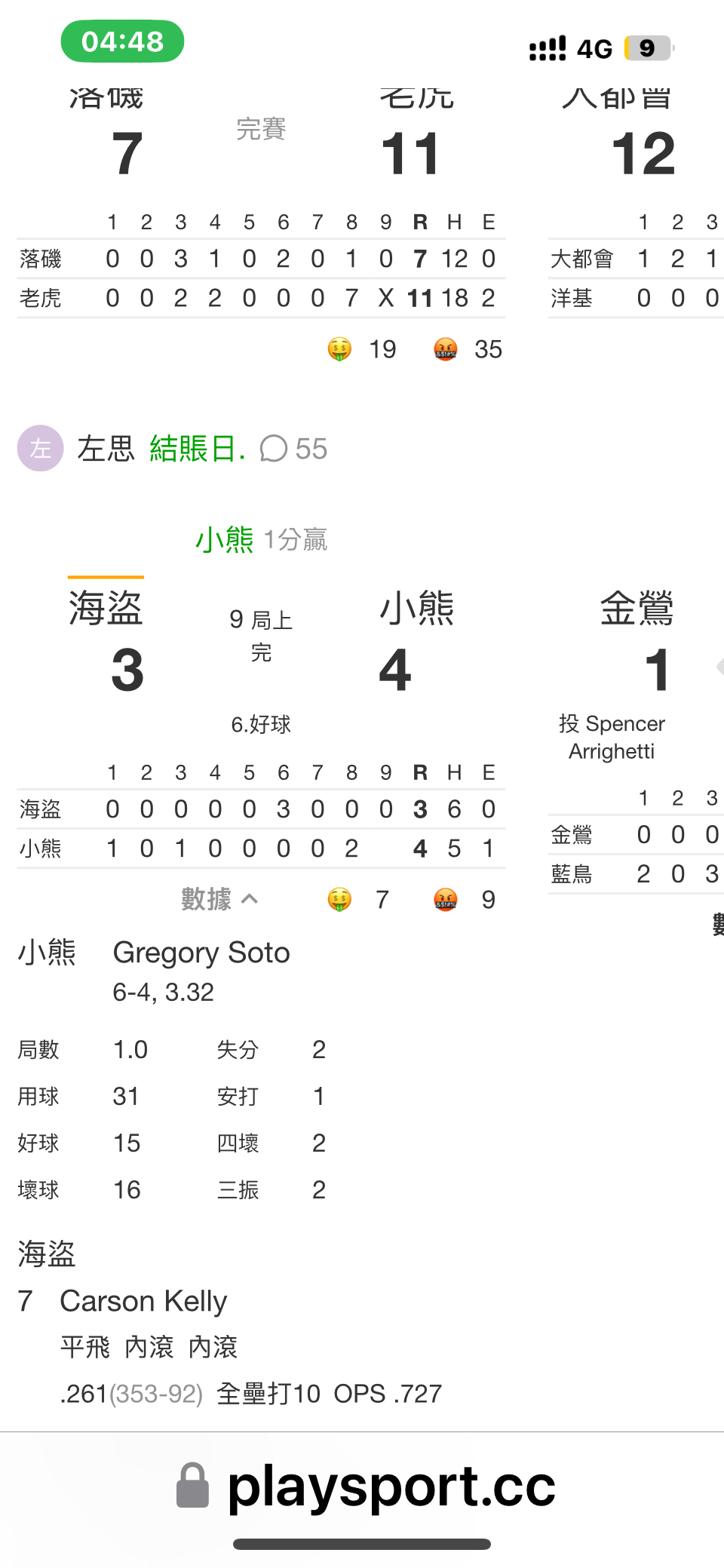
Task: Collapse the 數據 stats section
Action: pos(219,899)
